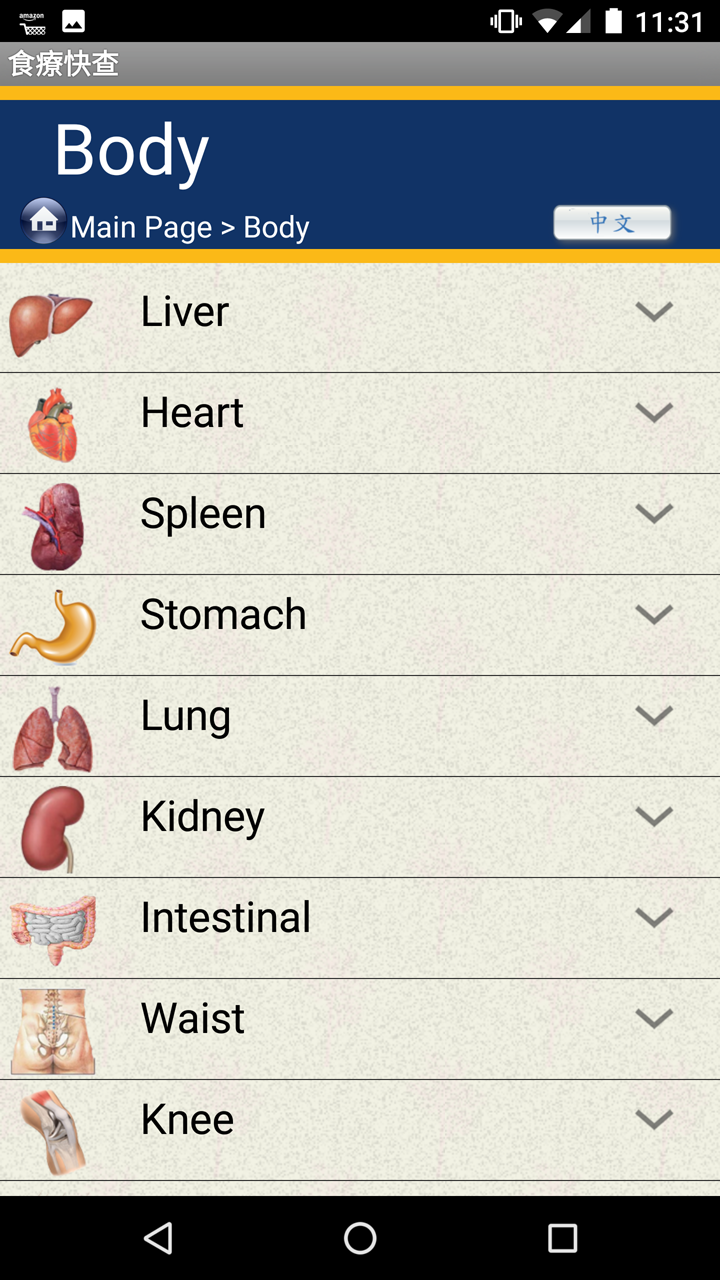
Task: Open the recent apps square button
Action: [562, 1238]
